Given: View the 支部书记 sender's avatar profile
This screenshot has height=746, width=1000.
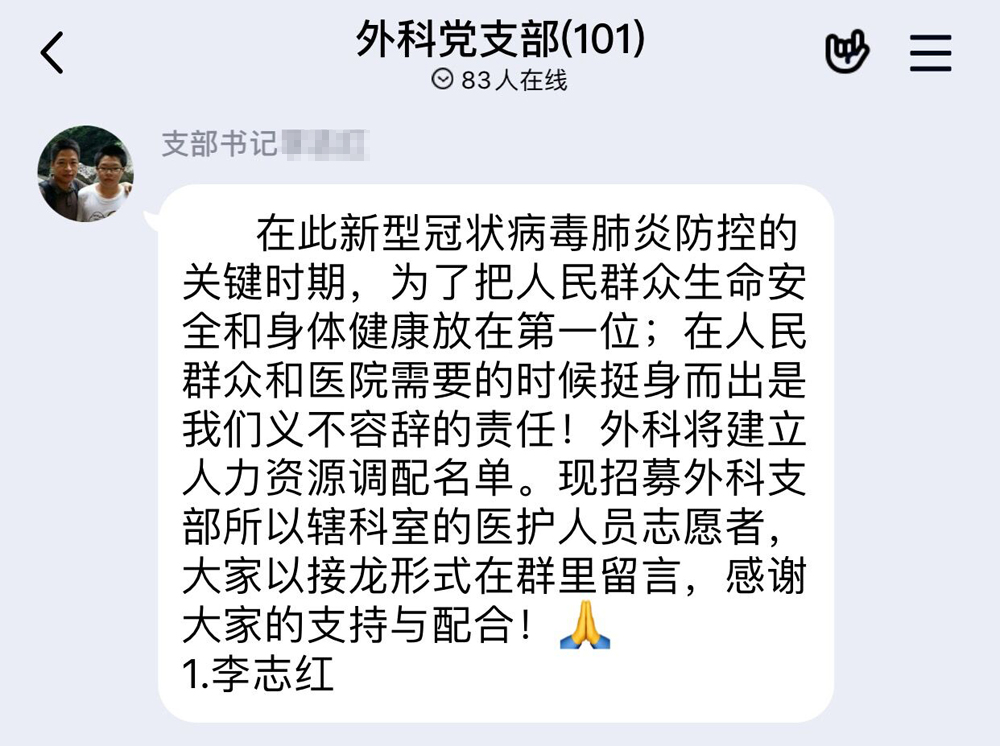Looking at the screenshot, I should coord(86,174).
